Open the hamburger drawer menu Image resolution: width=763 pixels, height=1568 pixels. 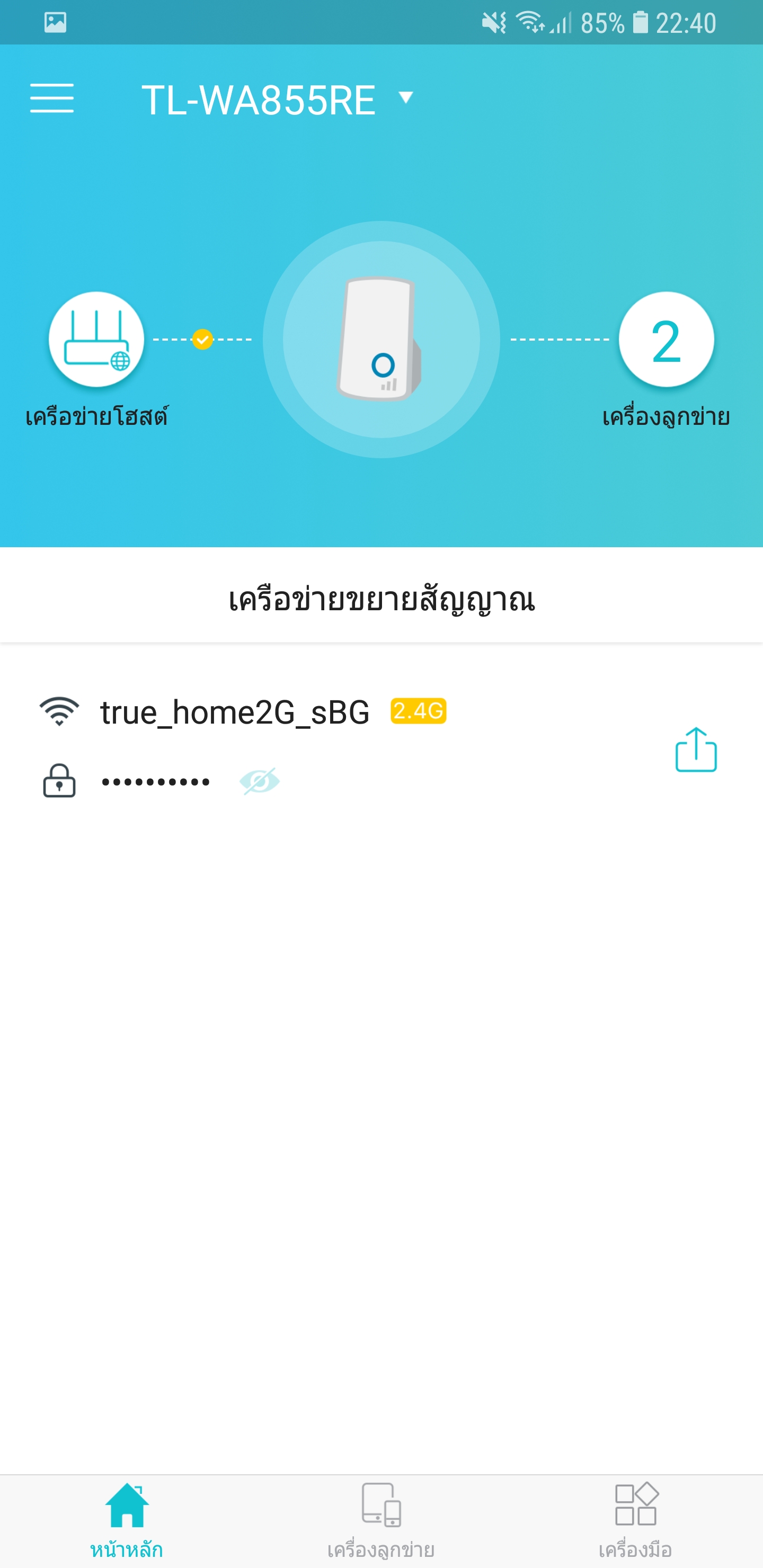[x=52, y=99]
